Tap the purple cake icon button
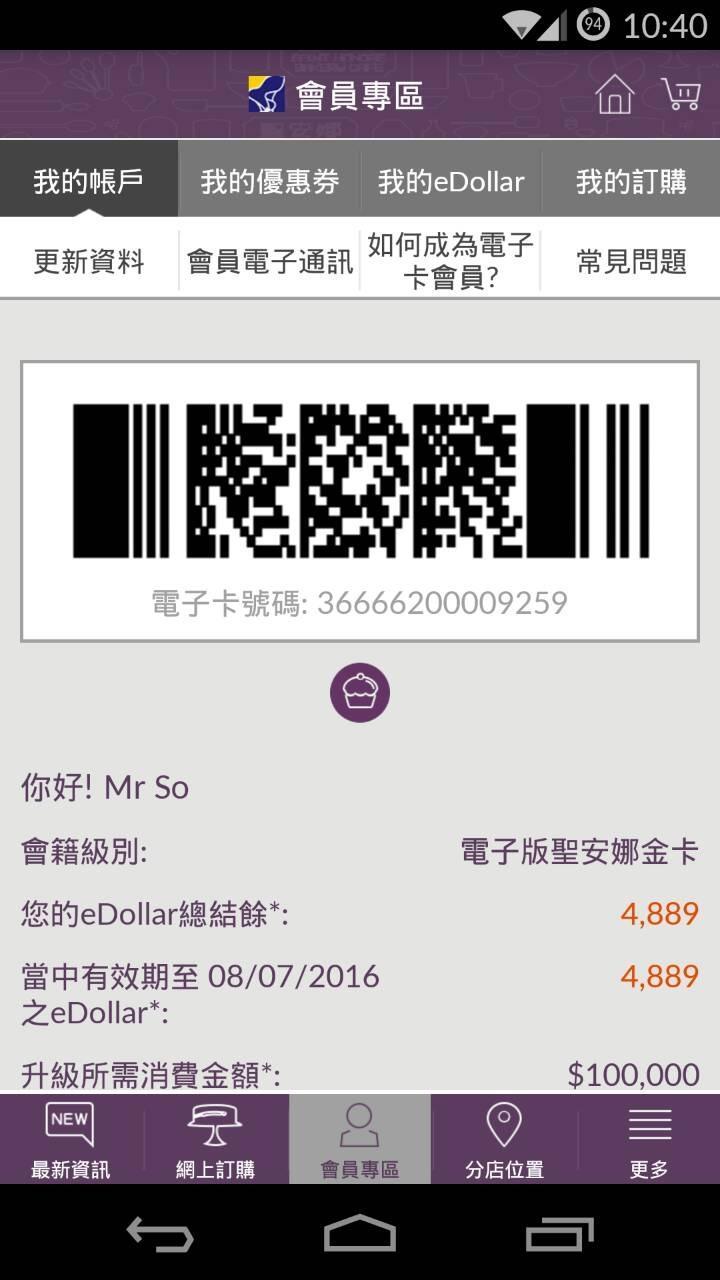The image size is (720, 1280). click(360, 692)
